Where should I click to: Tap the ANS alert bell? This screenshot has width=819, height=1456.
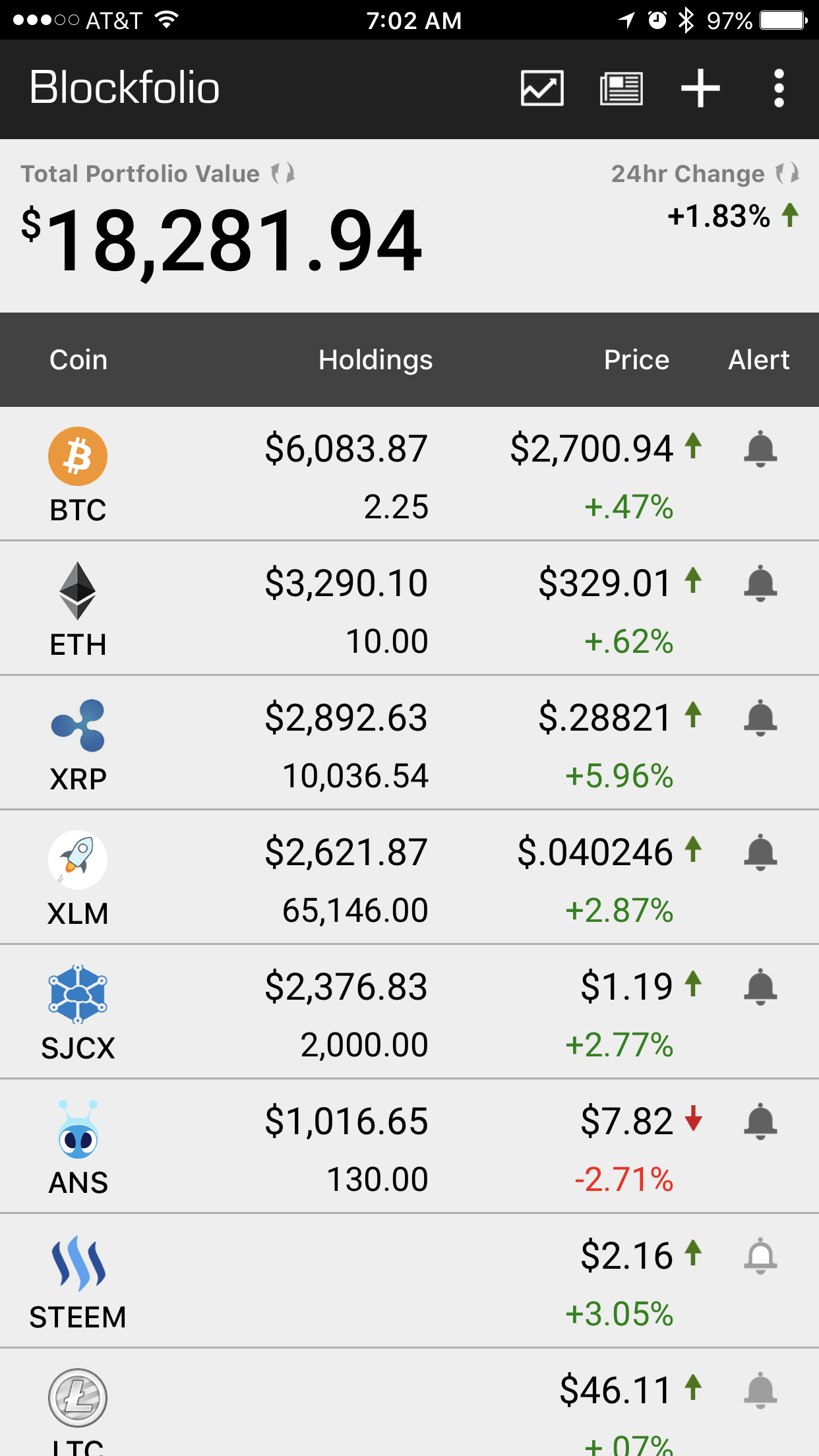(x=760, y=1122)
